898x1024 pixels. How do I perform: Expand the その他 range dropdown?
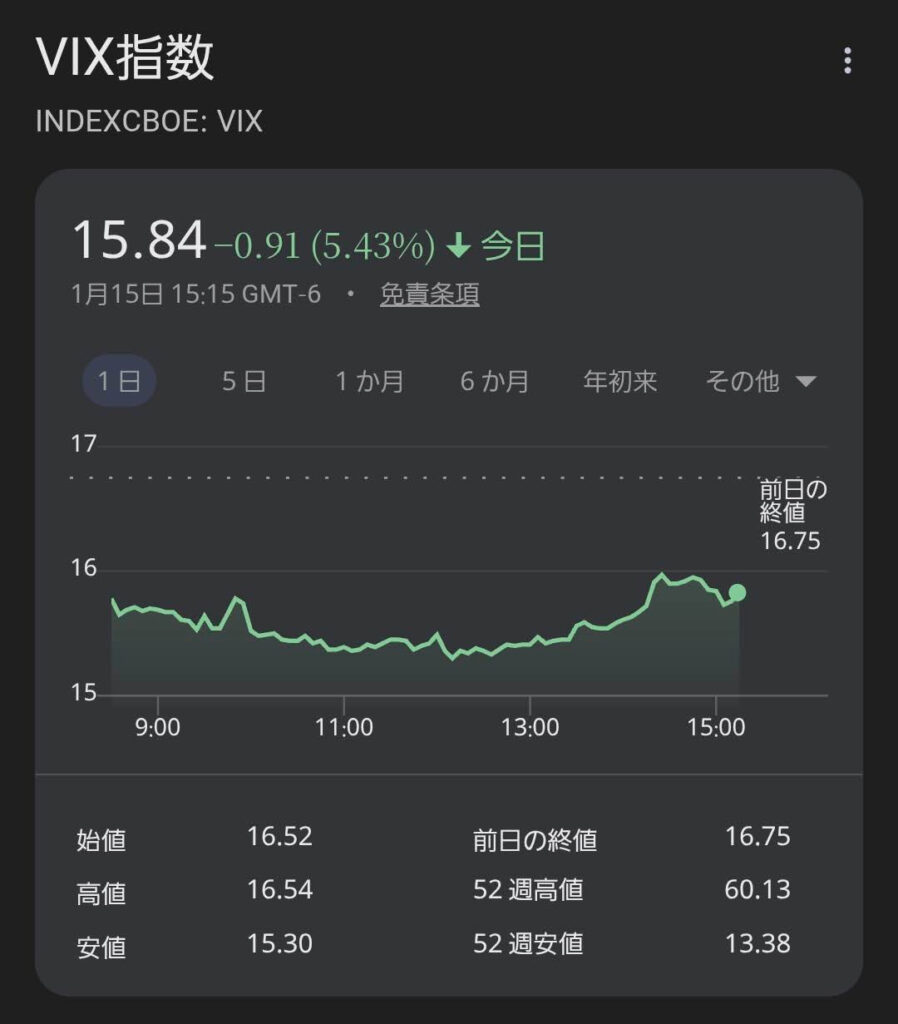pos(760,381)
